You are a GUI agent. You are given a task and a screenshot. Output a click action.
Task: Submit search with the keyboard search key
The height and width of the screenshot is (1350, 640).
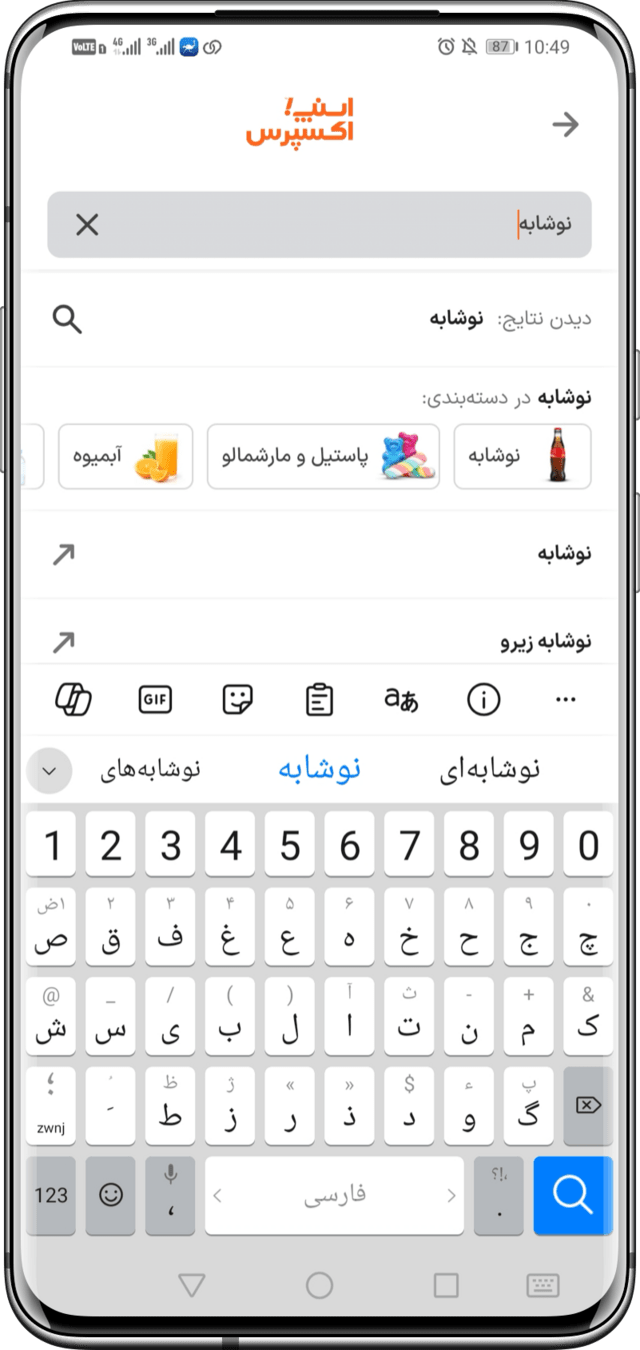coord(572,1195)
